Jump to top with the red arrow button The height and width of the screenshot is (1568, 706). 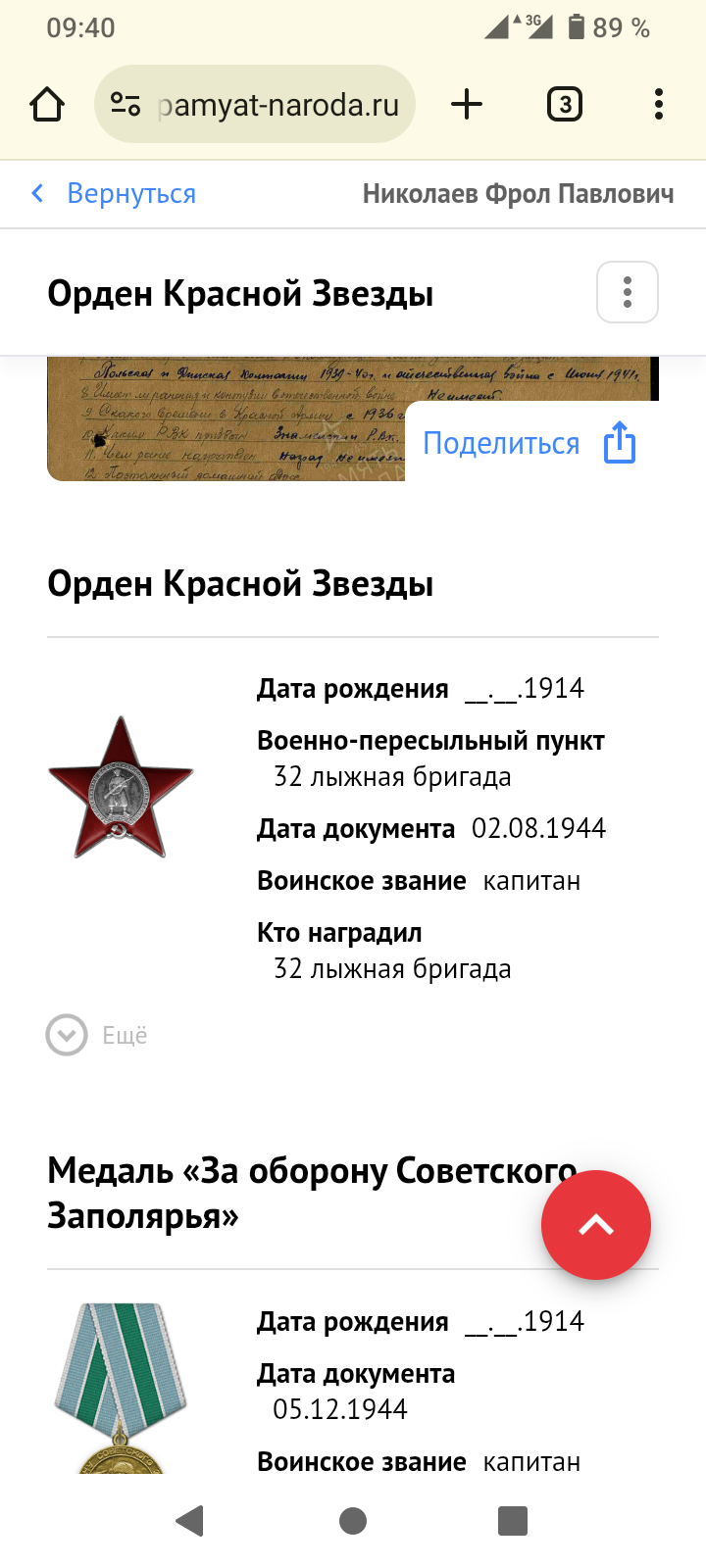[595, 1224]
